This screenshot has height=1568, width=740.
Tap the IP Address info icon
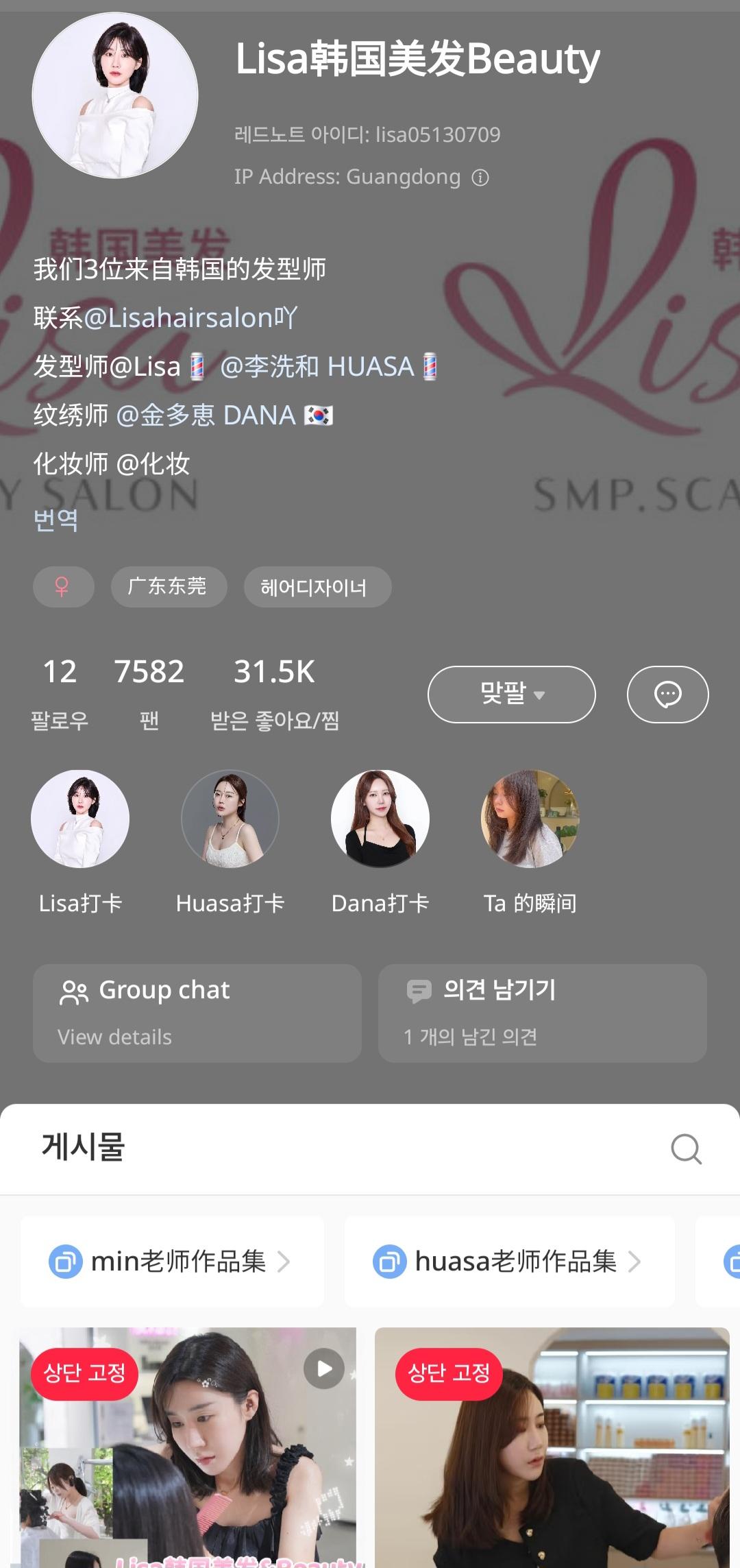pos(480,178)
